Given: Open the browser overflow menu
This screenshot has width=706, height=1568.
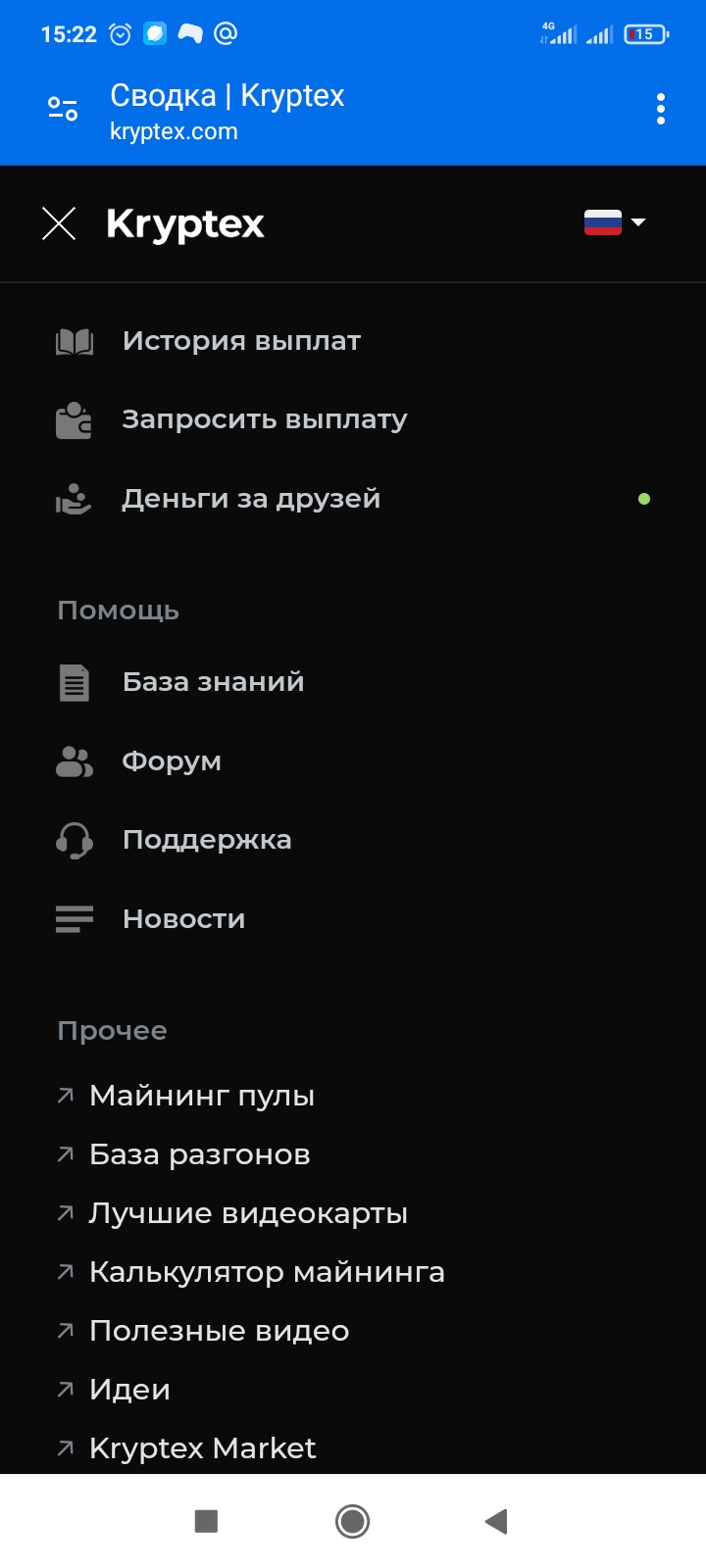Looking at the screenshot, I should click(x=661, y=109).
